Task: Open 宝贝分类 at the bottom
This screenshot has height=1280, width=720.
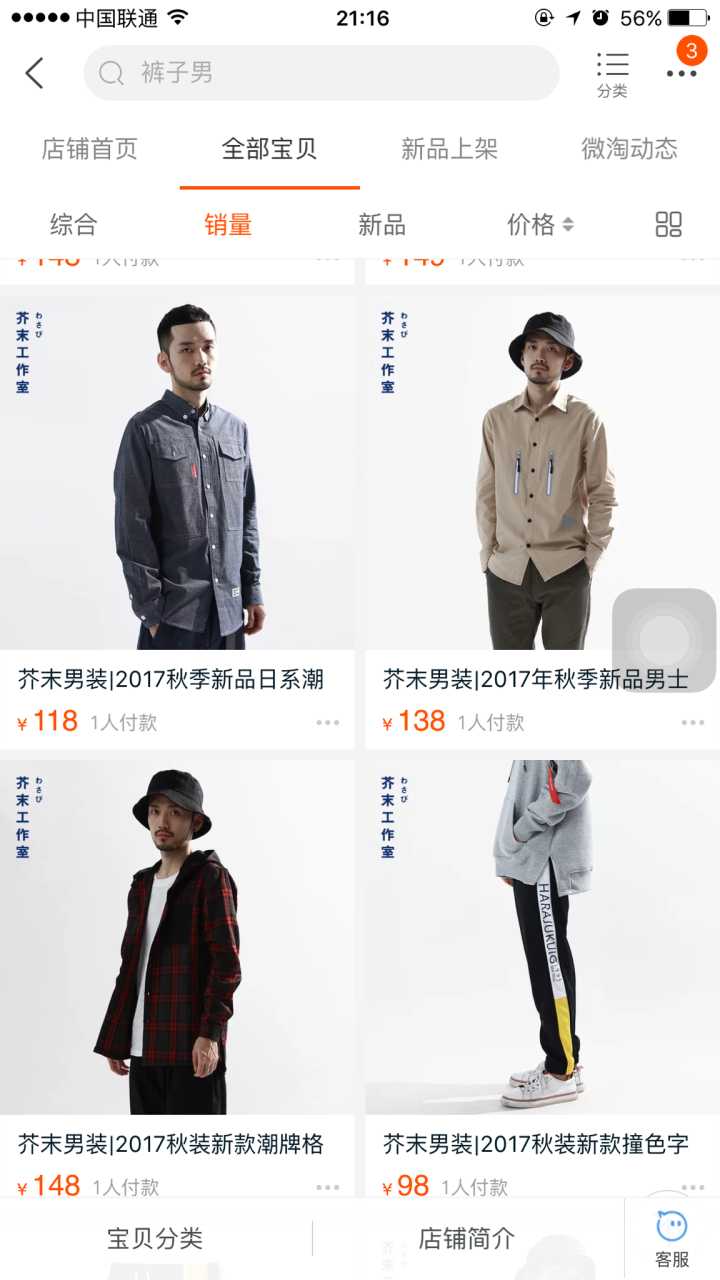Action: pyautogui.click(x=155, y=1239)
